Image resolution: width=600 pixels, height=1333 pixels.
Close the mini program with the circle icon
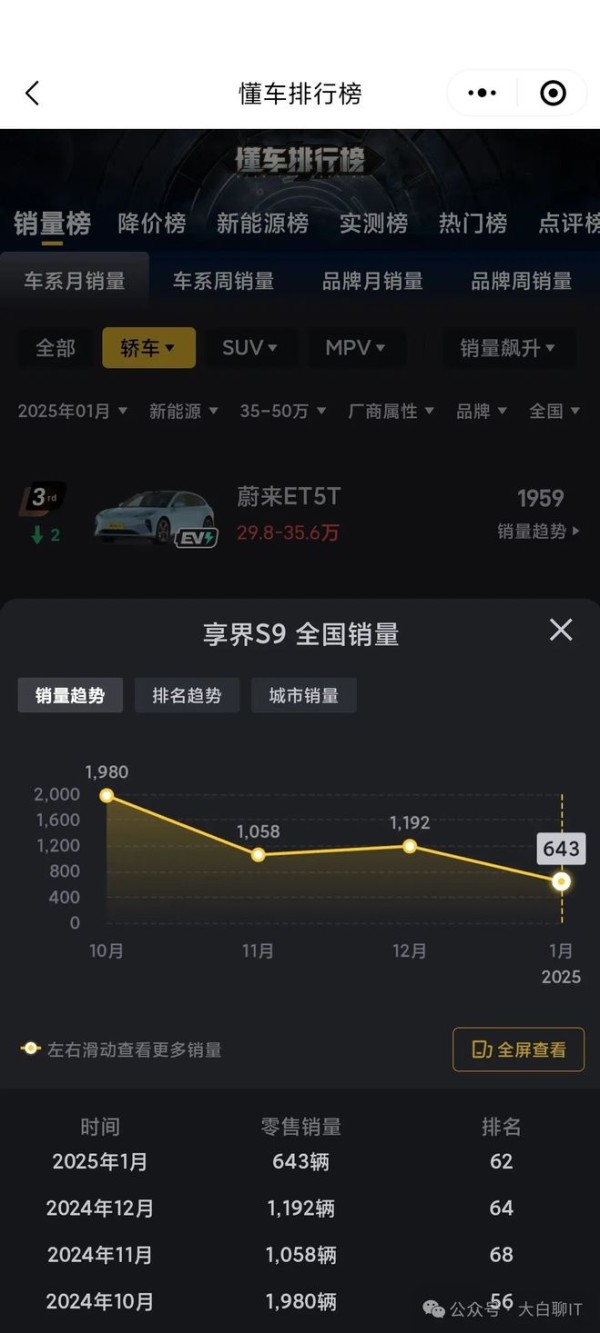pyautogui.click(x=553, y=93)
